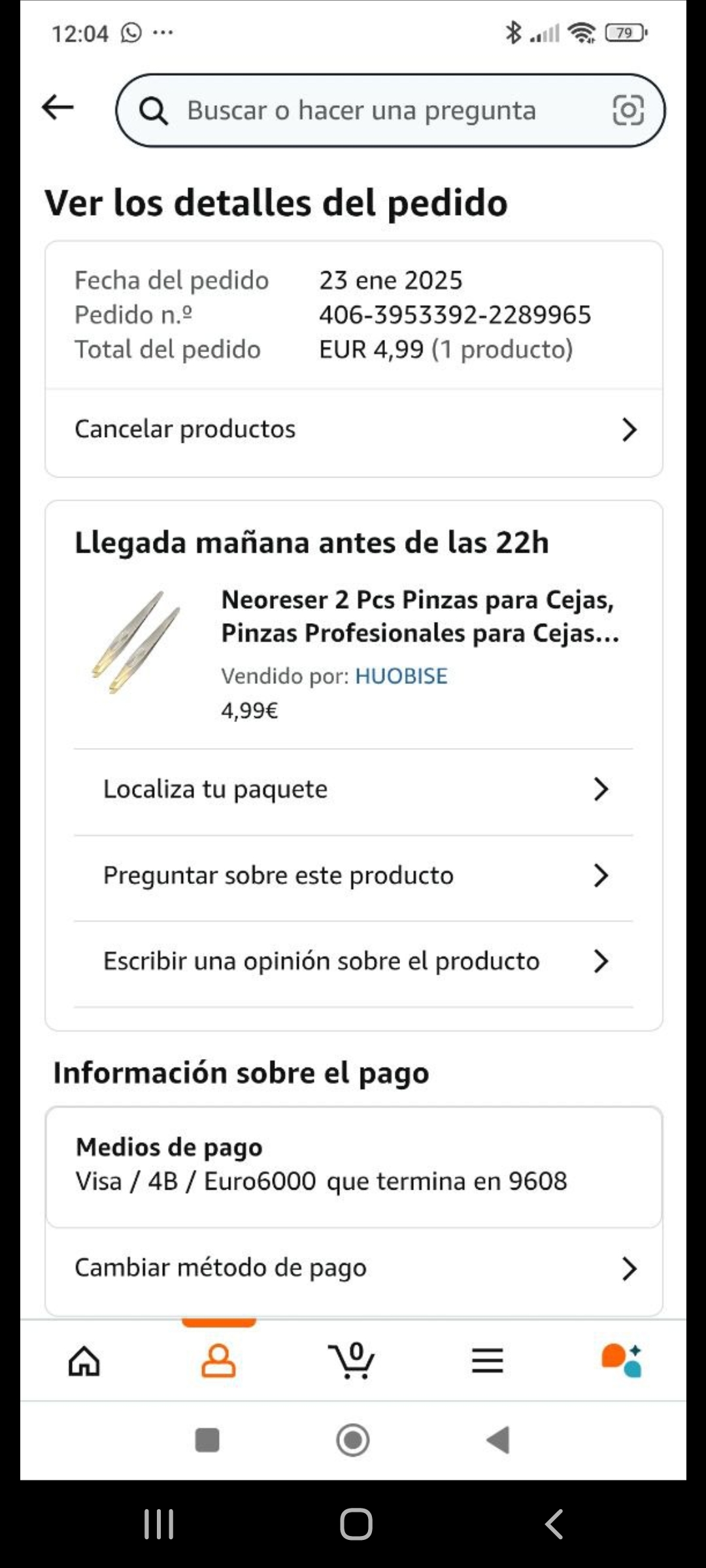The image size is (706, 1568).
Task: Select Localiza tu paquete
Action: pyautogui.click(x=354, y=789)
